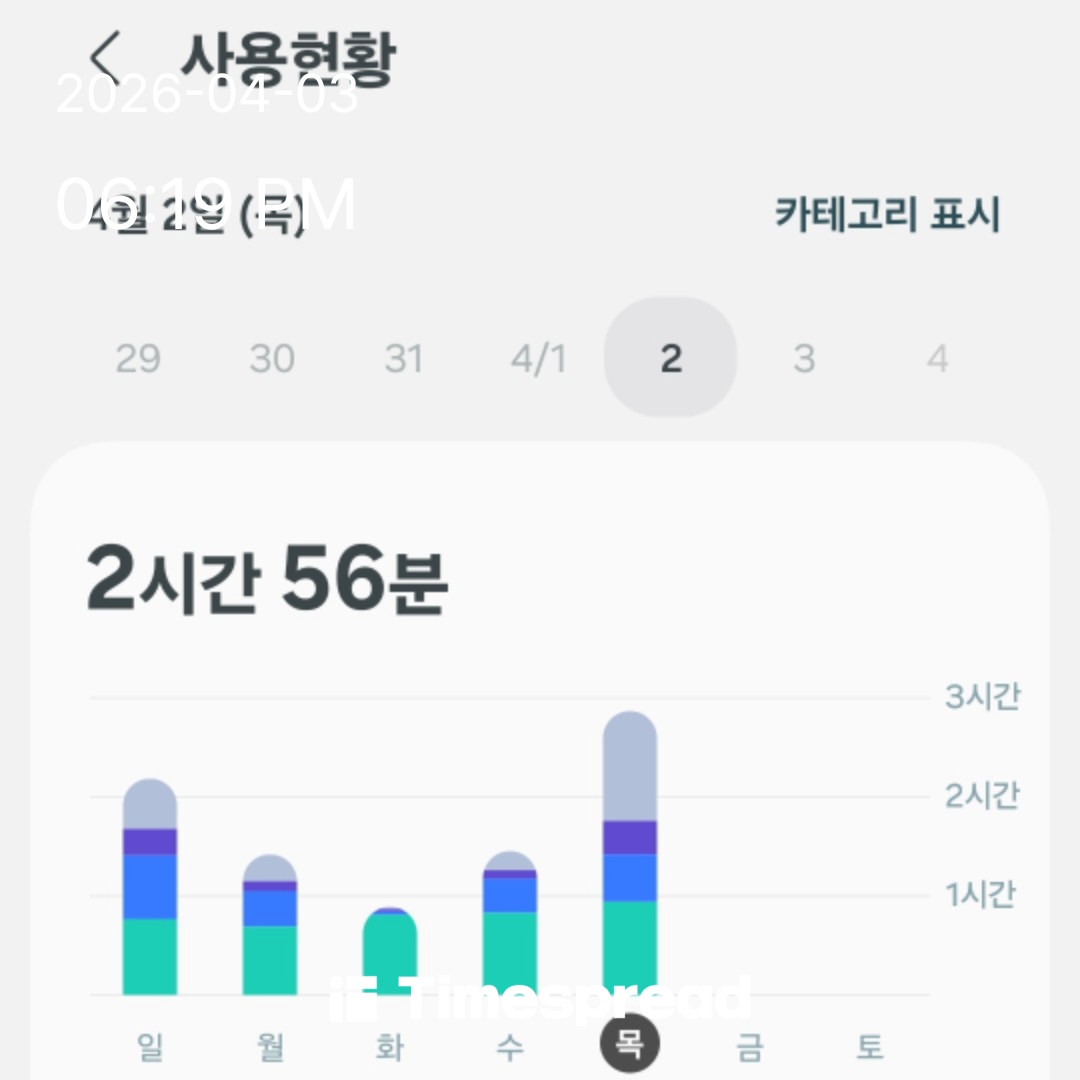Switch to date 30
Image resolution: width=1080 pixels, height=1080 pixels.
[x=271, y=358]
